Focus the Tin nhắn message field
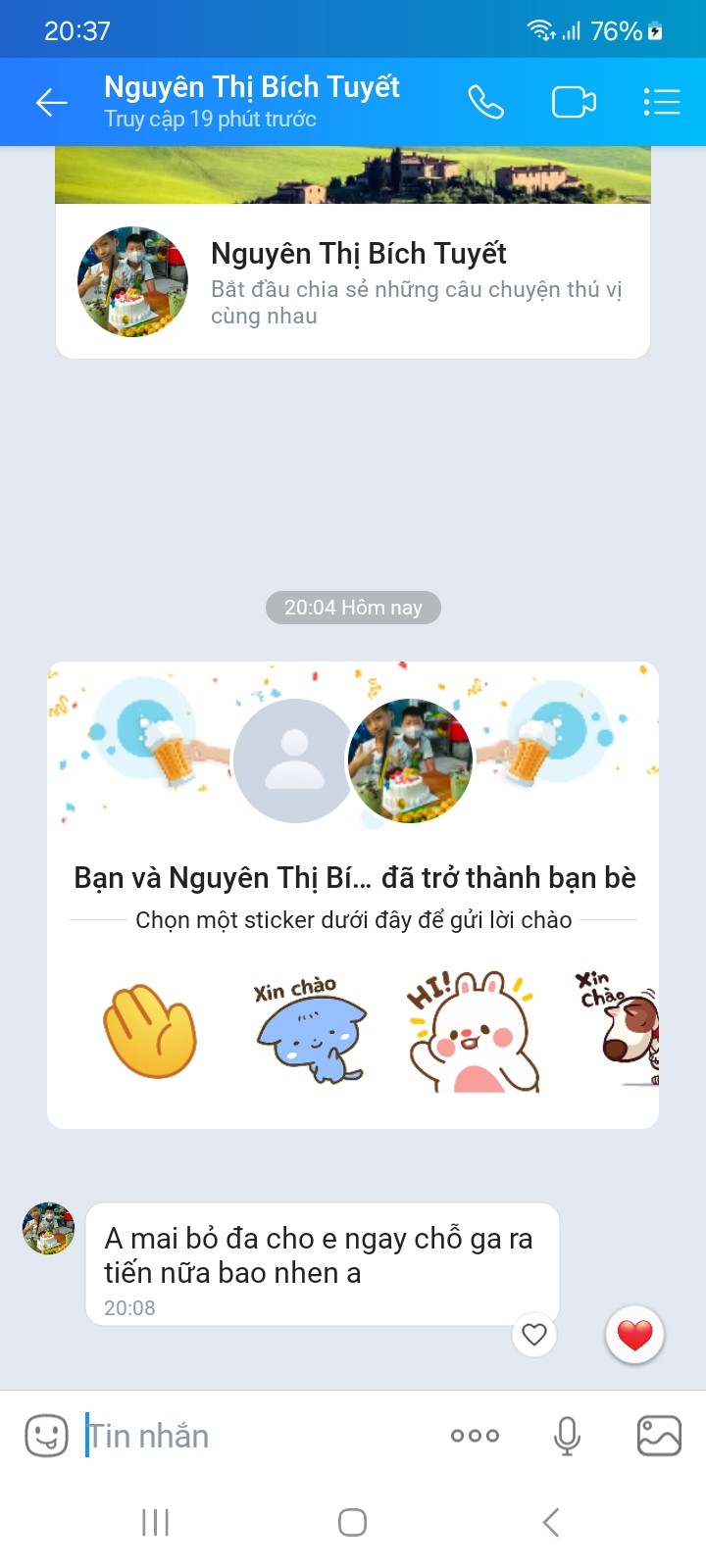 (x=255, y=1437)
